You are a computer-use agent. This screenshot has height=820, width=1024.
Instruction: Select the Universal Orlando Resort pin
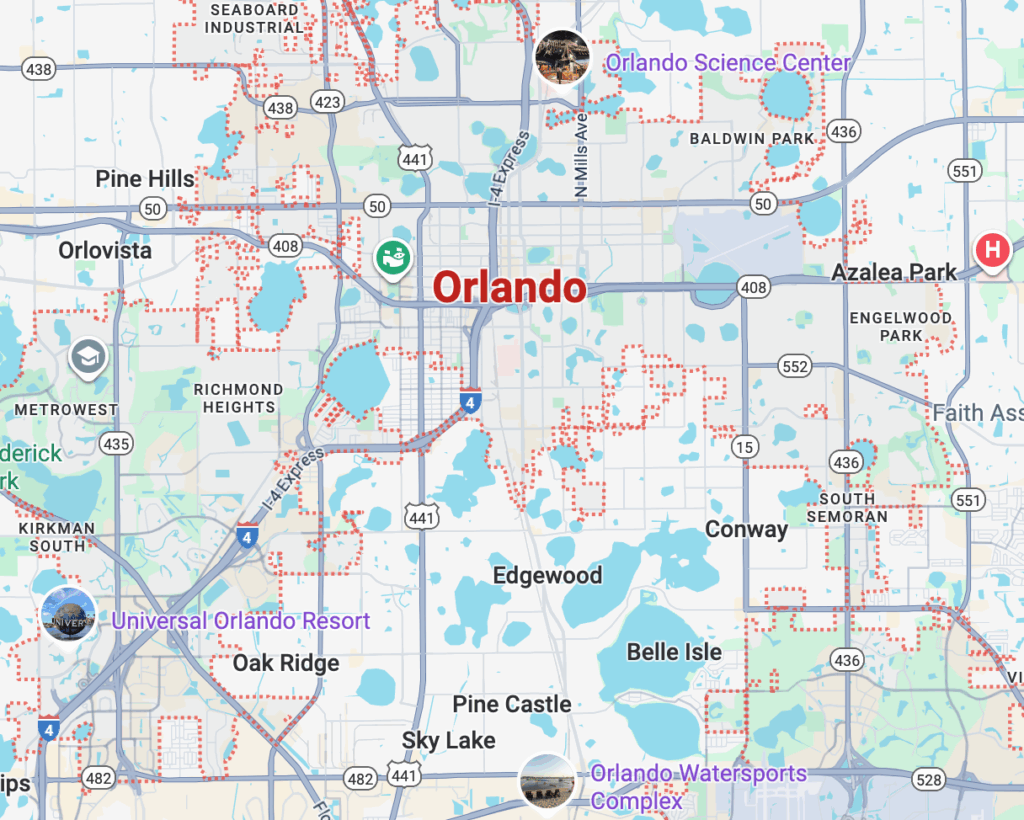(69, 614)
